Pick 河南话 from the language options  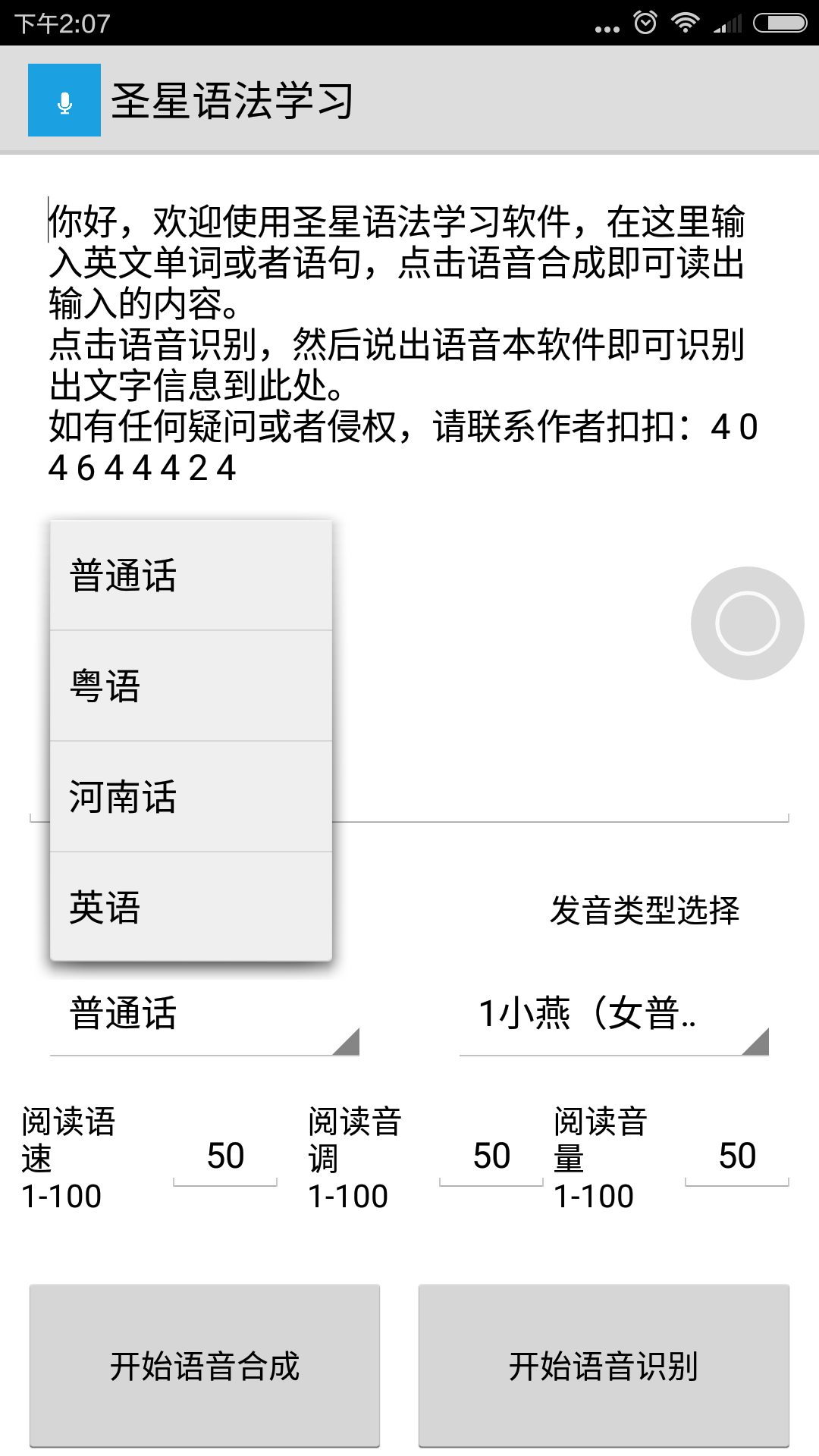(191, 797)
